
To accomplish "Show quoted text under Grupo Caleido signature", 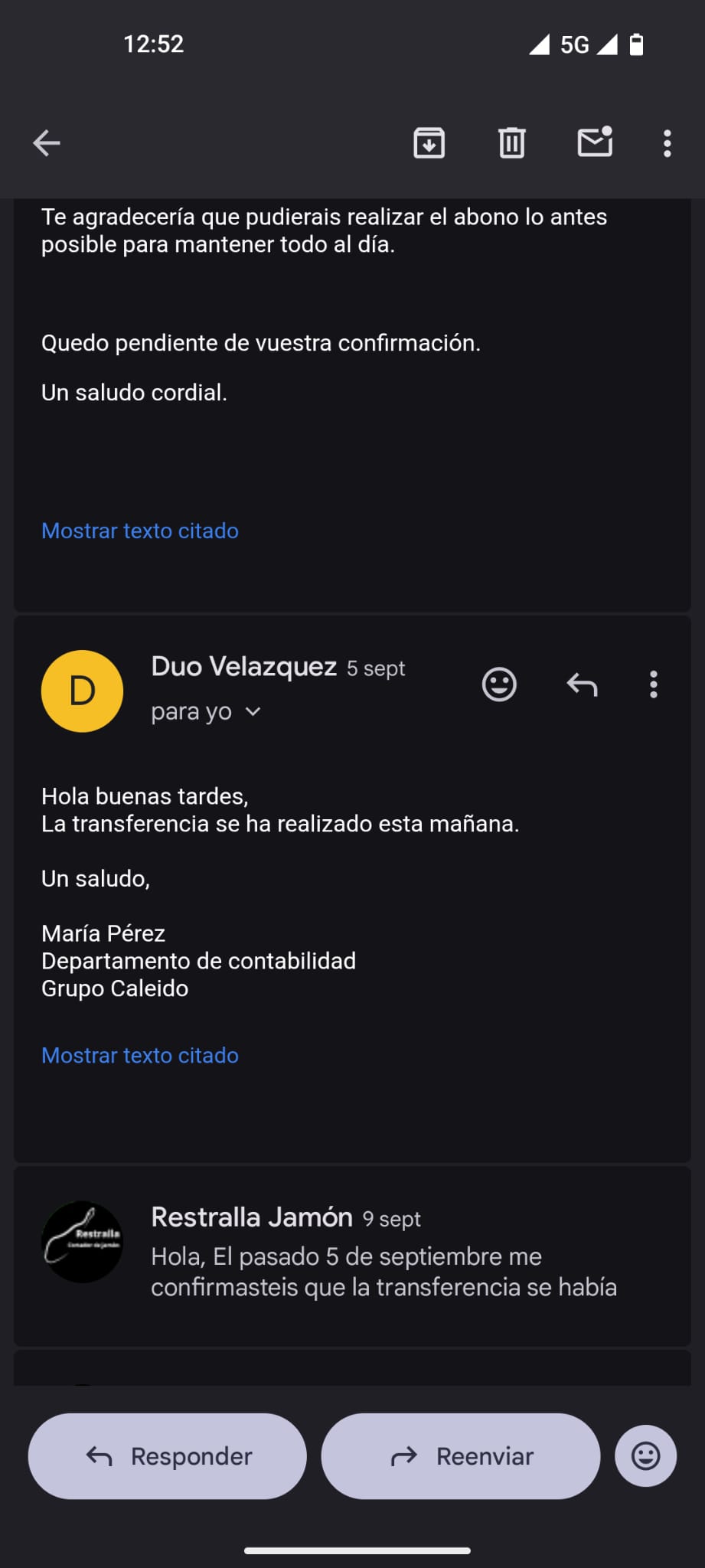I will tap(140, 1055).
